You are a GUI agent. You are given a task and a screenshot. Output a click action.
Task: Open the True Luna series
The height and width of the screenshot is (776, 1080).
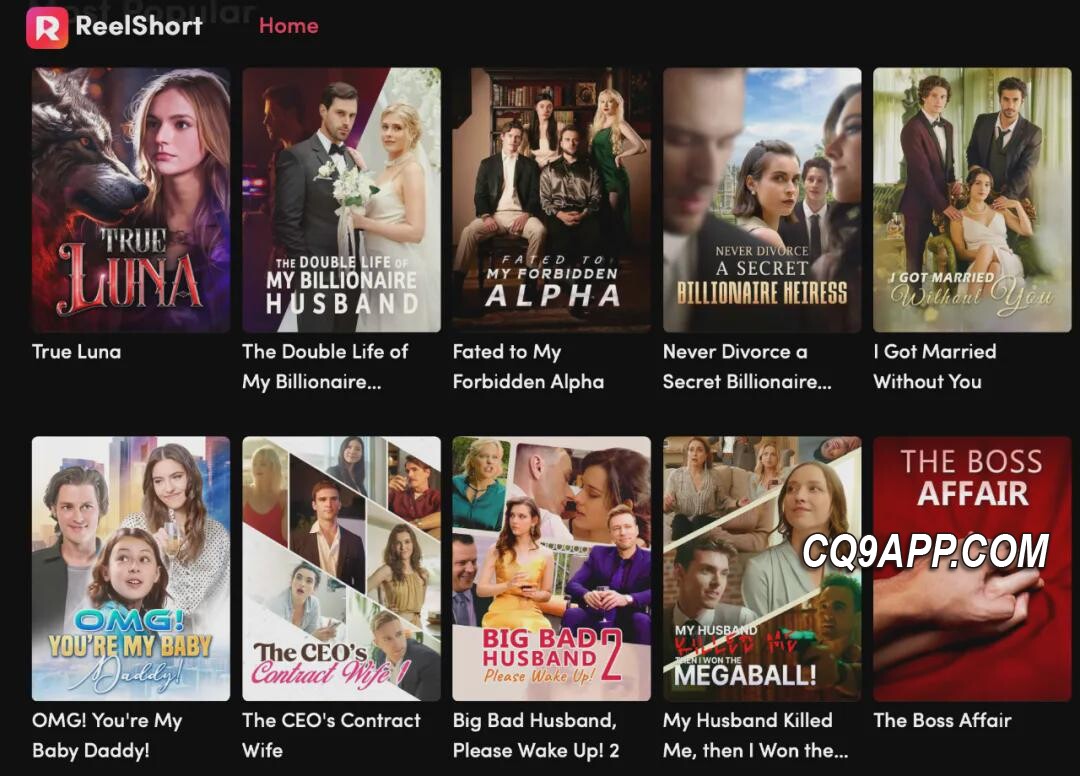click(x=131, y=200)
